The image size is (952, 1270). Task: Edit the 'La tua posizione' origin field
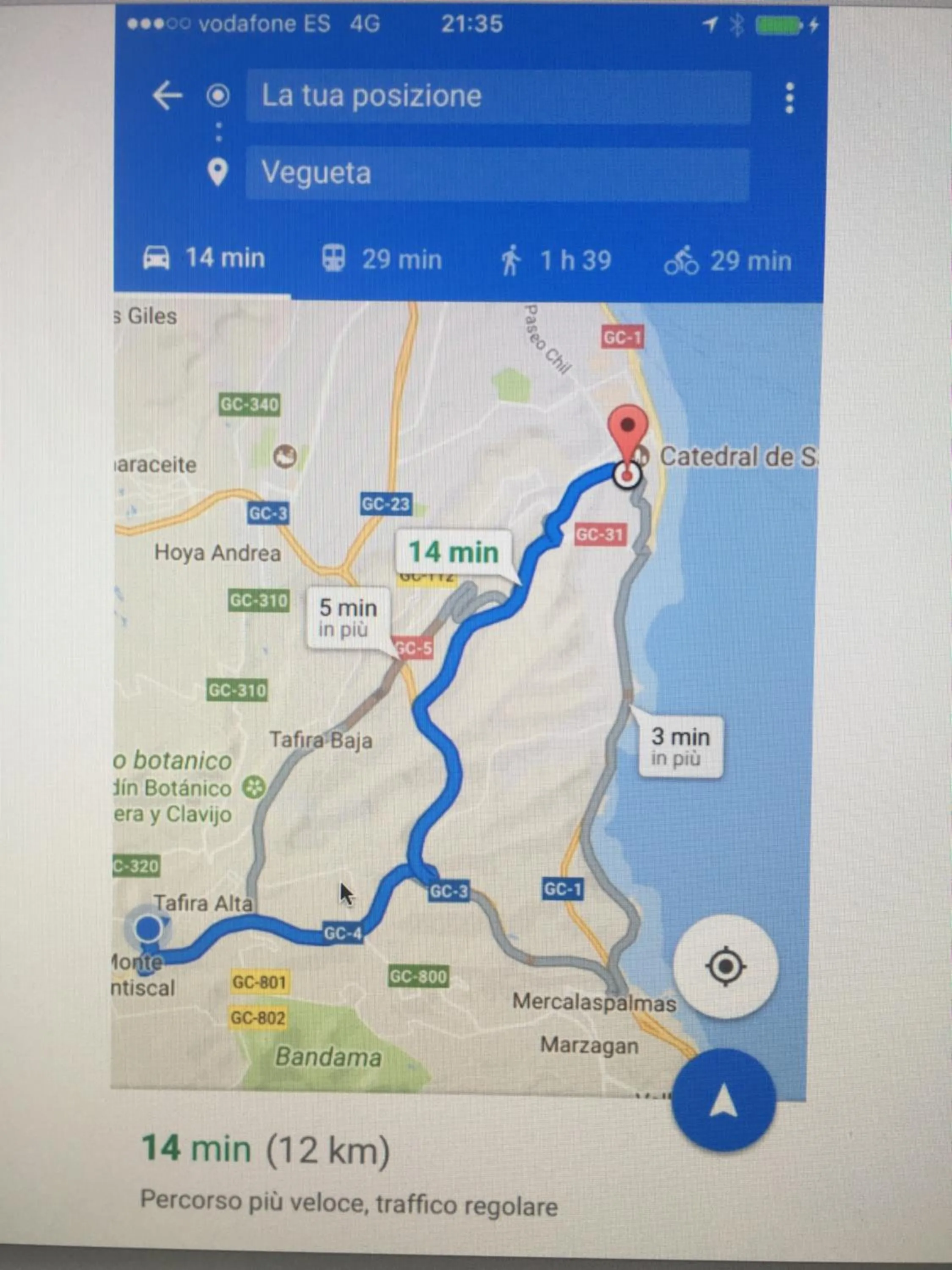point(498,97)
